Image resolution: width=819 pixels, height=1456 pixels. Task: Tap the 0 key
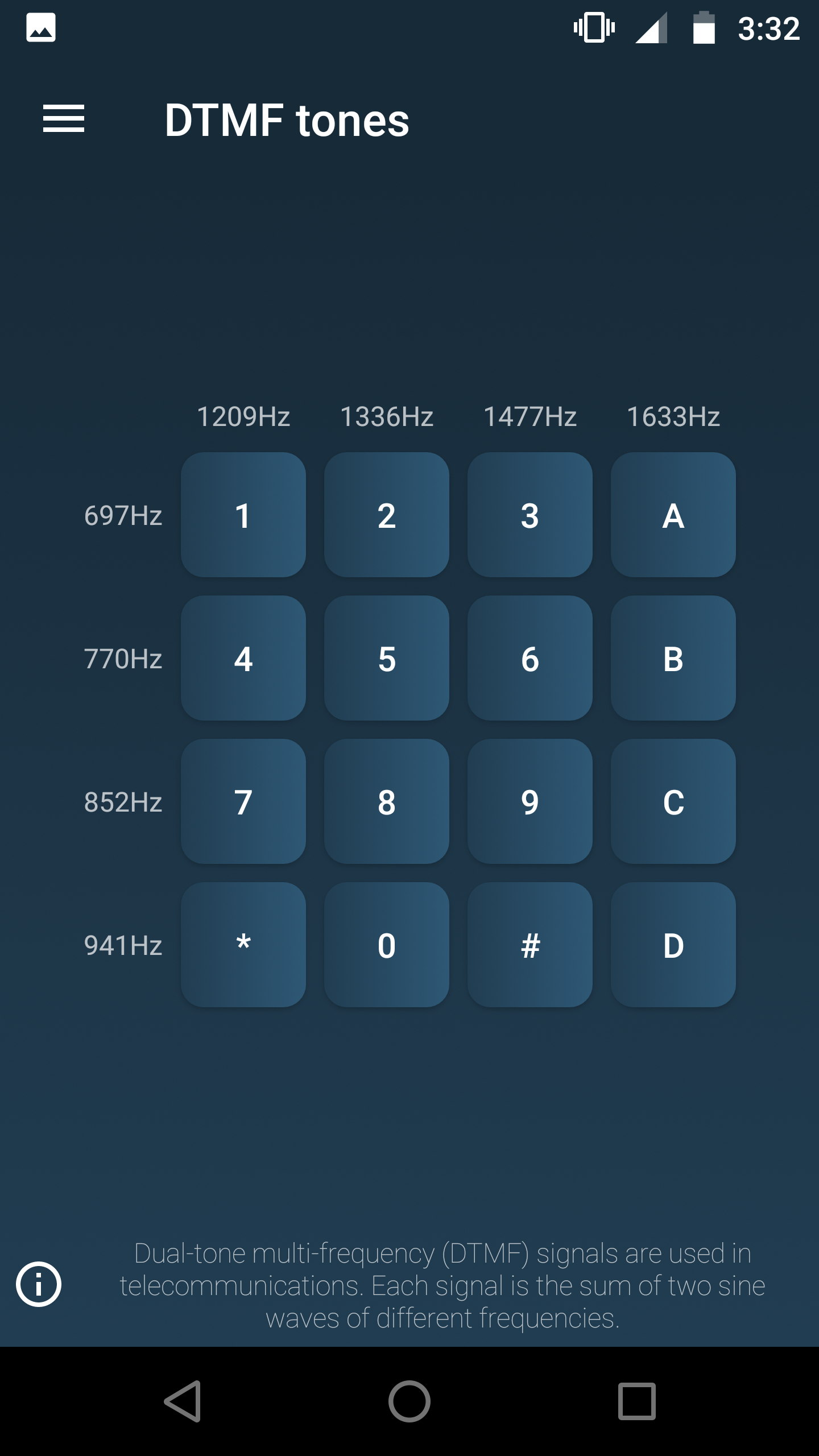tap(387, 945)
